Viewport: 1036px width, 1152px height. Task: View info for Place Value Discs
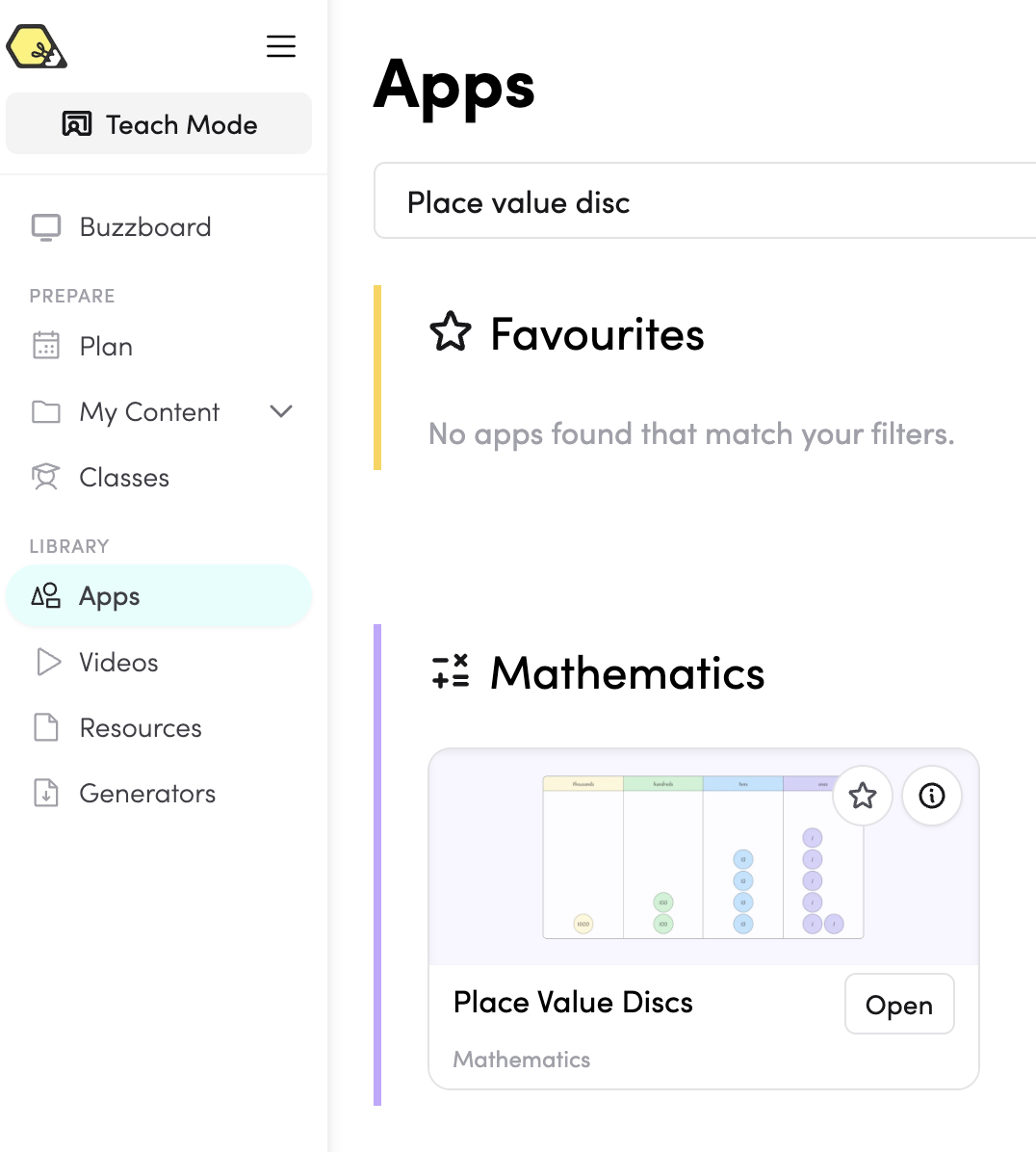[x=931, y=796]
